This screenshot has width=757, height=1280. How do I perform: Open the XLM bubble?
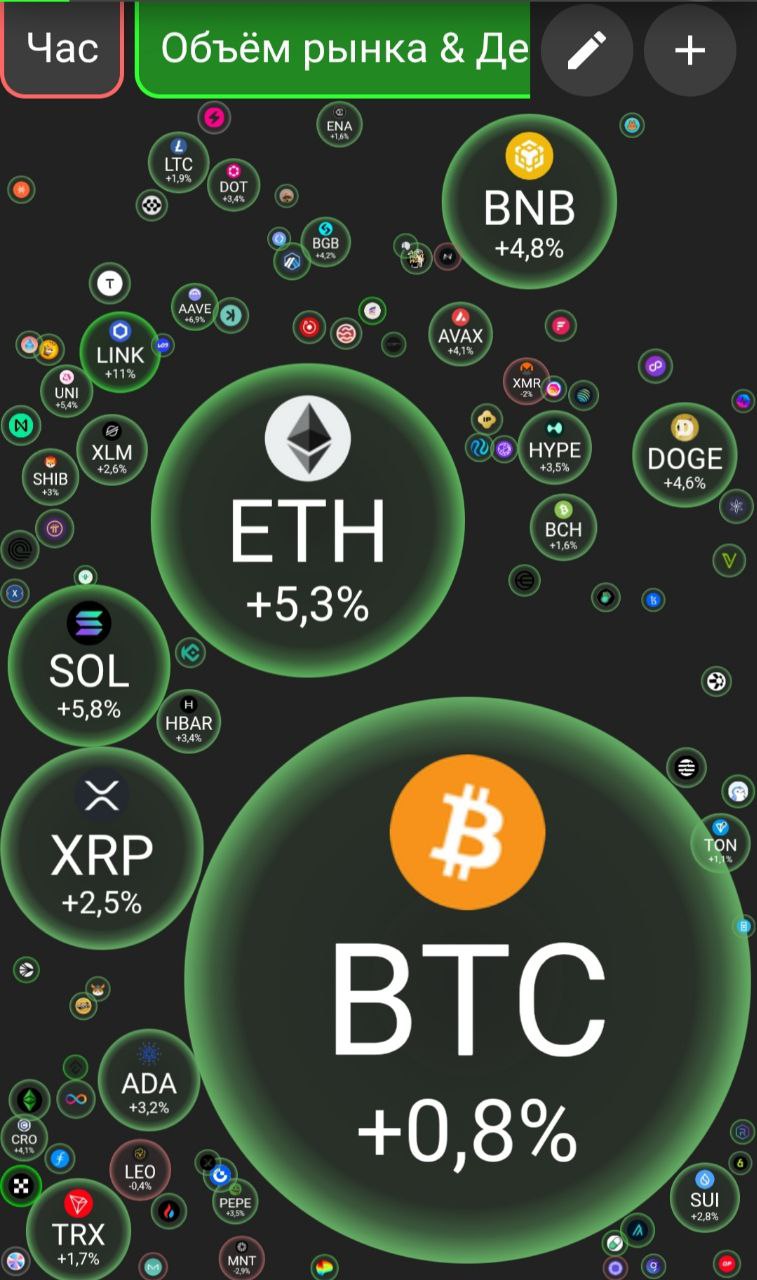tap(111, 449)
